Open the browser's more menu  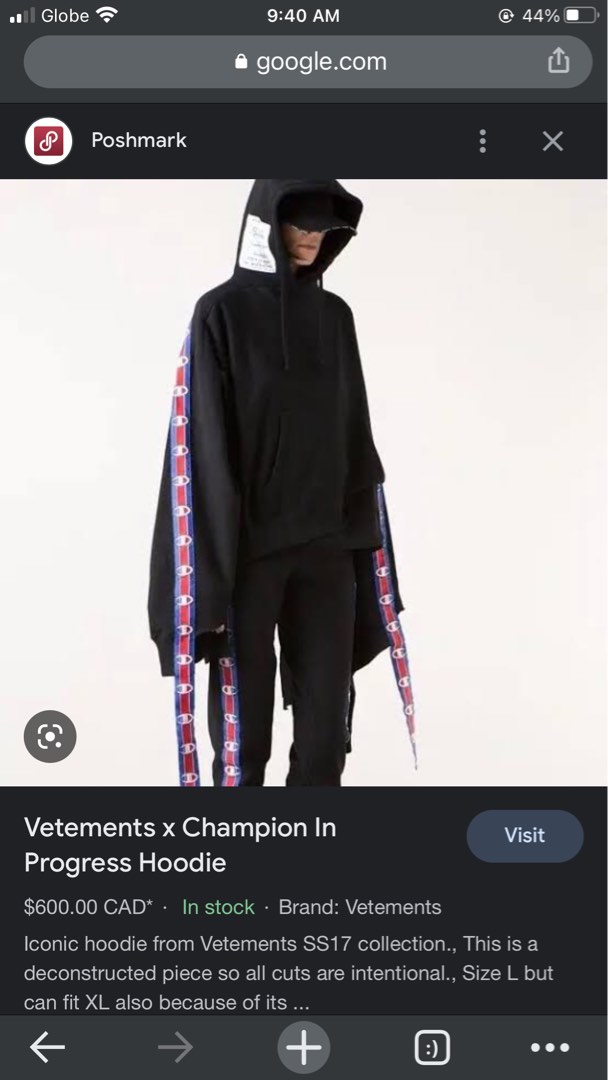549,1047
